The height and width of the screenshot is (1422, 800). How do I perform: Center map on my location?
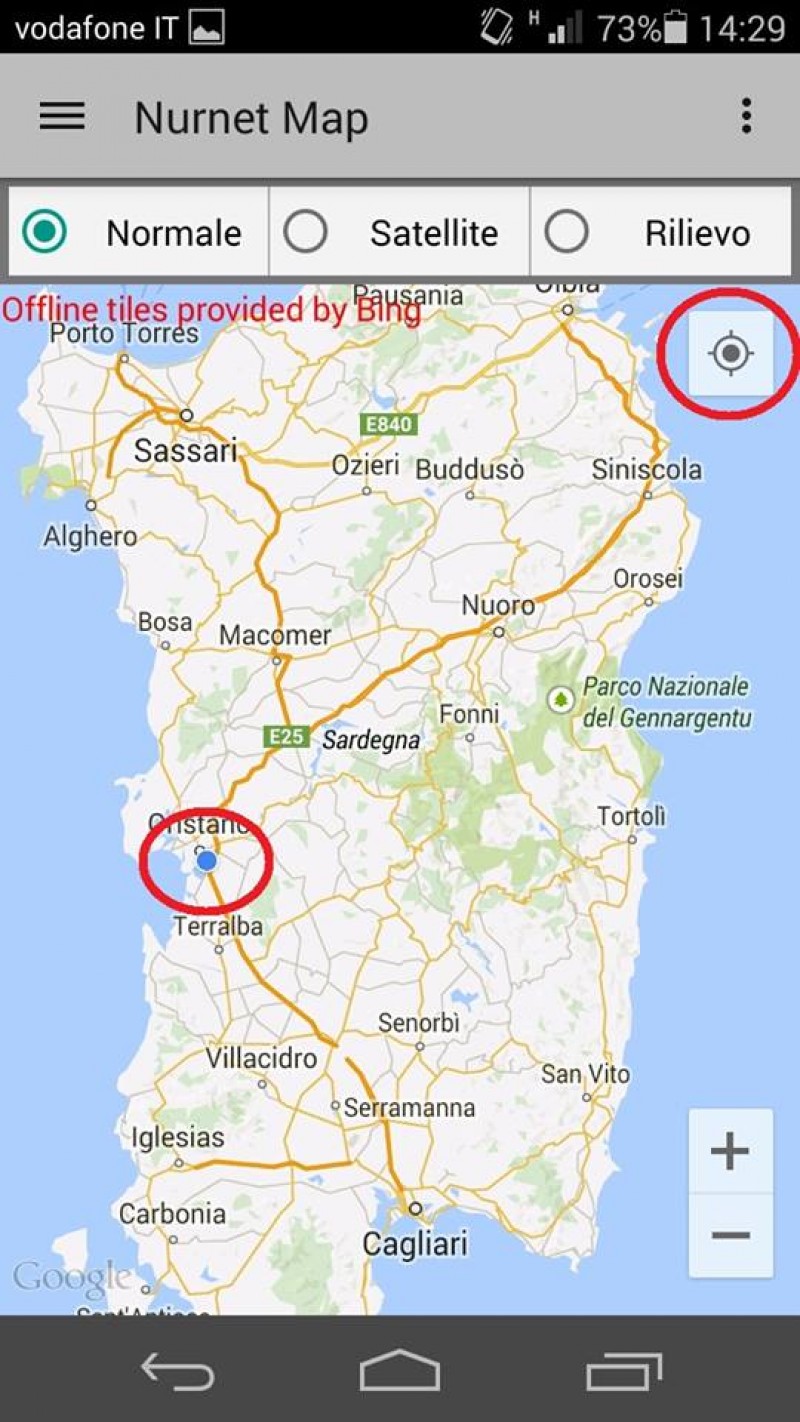(731, 353)
